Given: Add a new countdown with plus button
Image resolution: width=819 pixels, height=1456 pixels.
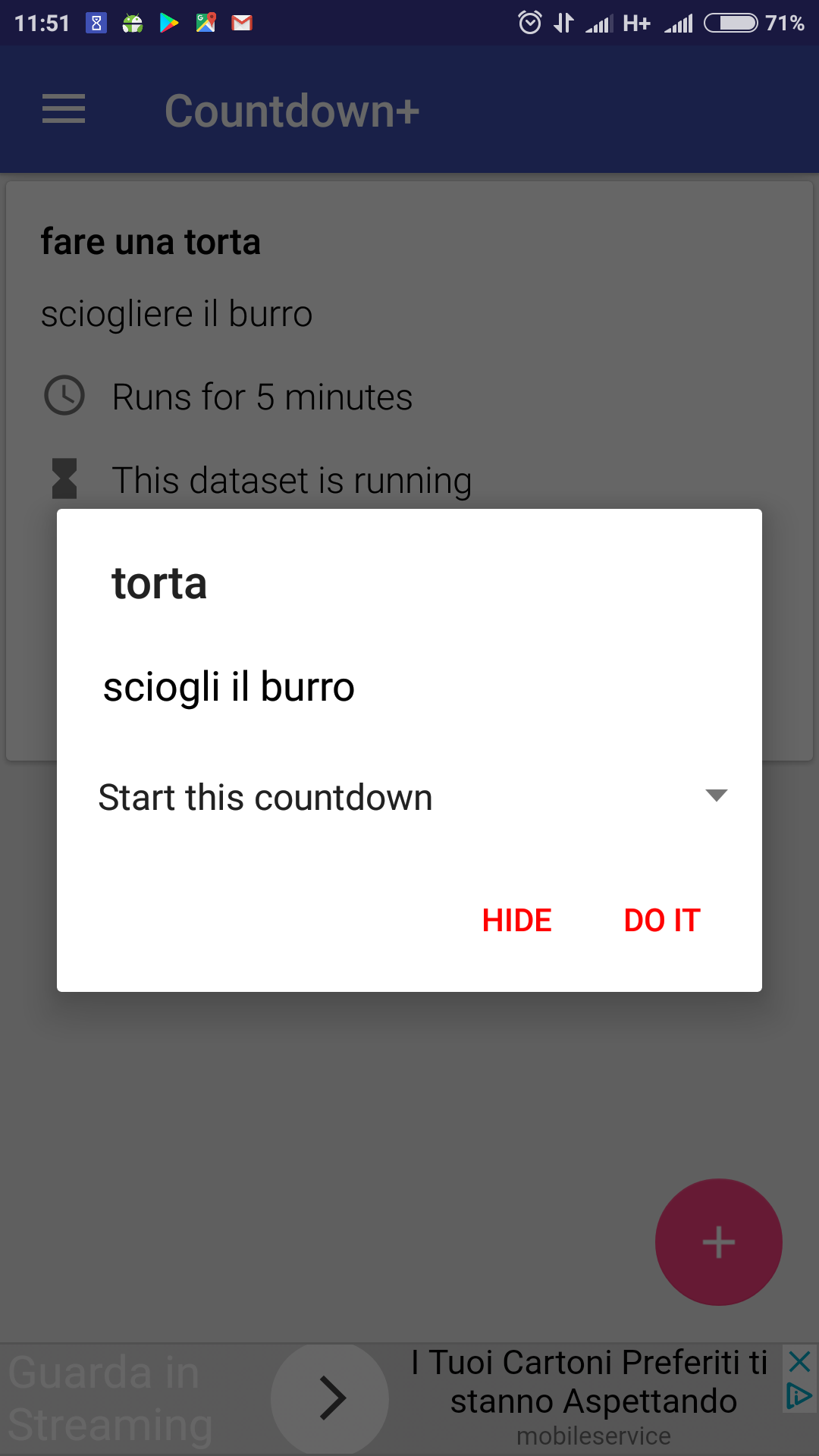Looking at the screenshot, I should click(x=718, y=1242).
